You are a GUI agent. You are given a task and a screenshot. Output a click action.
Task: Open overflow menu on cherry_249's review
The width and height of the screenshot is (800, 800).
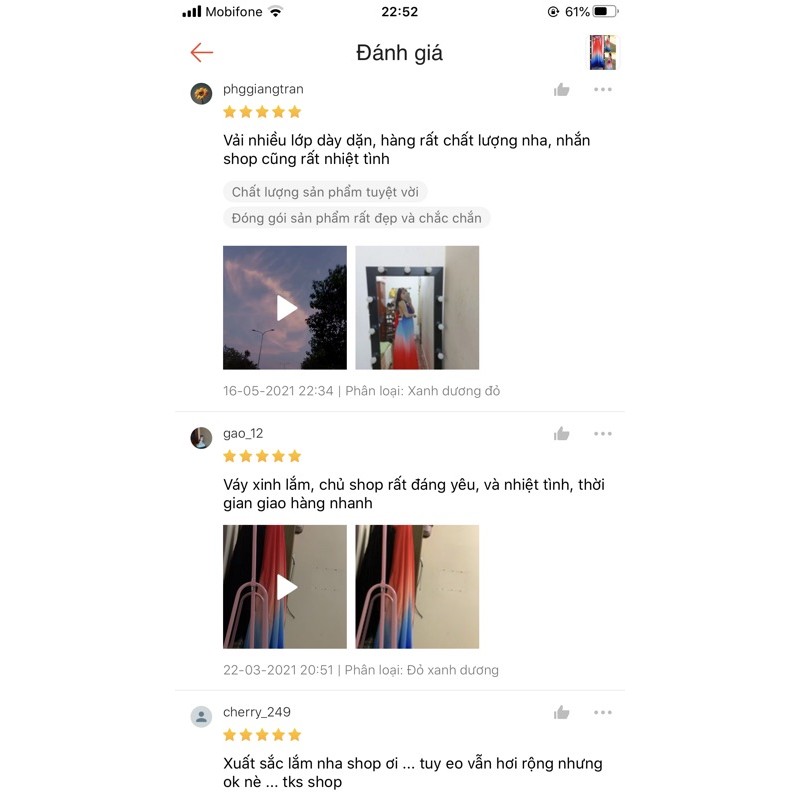tap(602, 713)
